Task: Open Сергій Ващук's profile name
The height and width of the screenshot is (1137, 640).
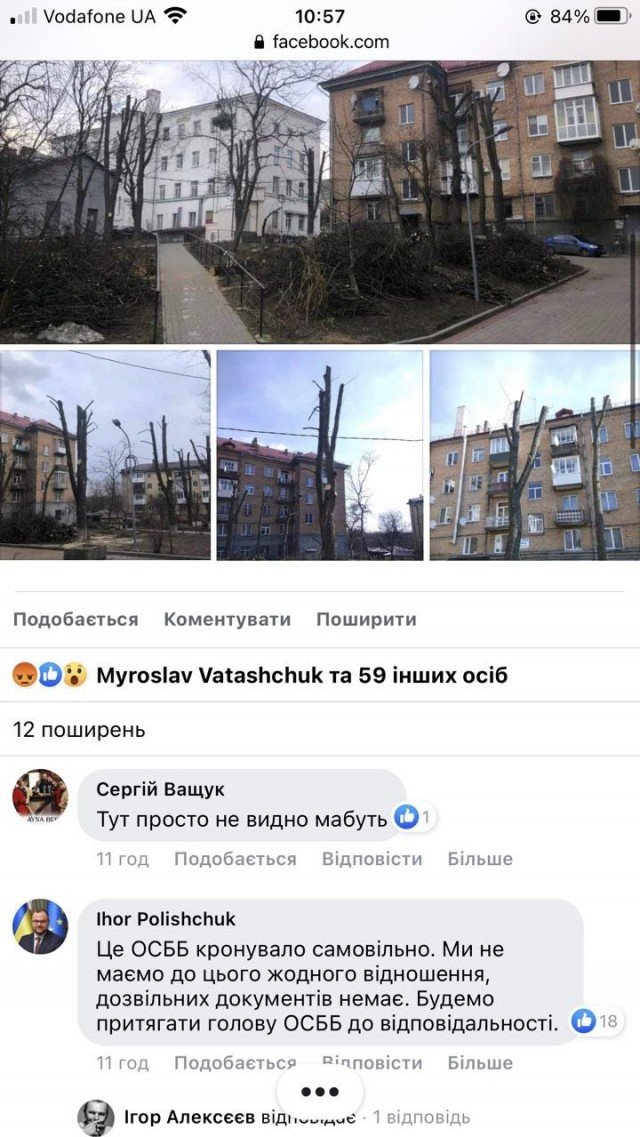Action: coord(160,790)
